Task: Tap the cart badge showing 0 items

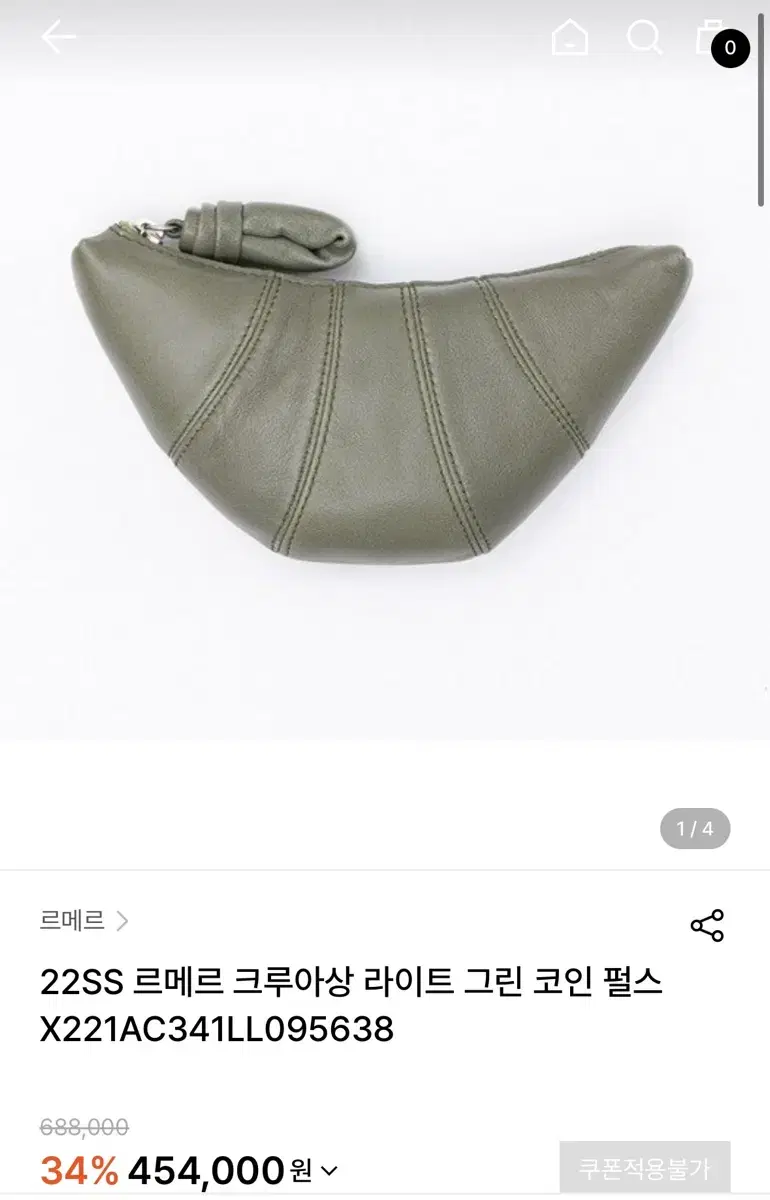Action: click(x=729, y=47)
